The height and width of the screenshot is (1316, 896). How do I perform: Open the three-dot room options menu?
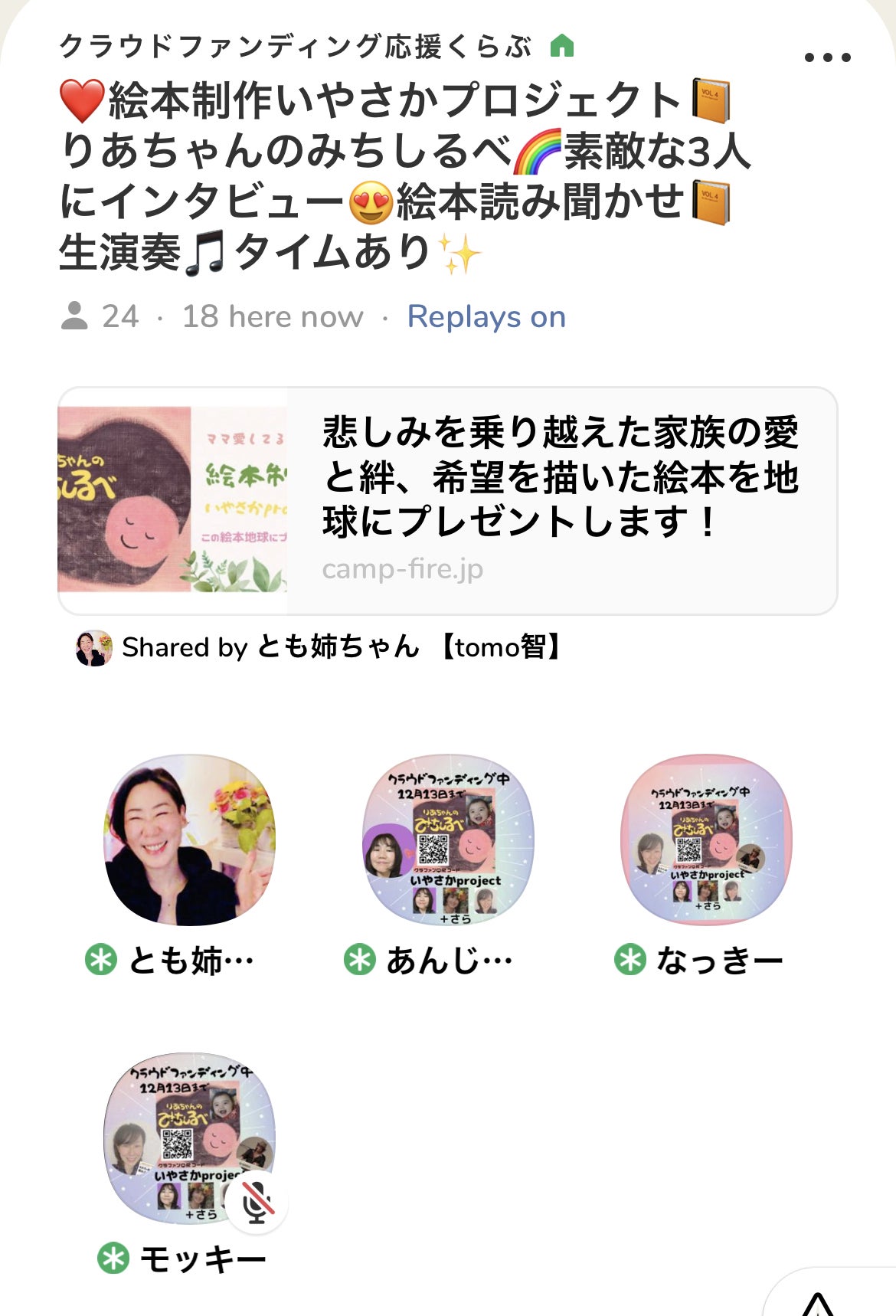827,57
